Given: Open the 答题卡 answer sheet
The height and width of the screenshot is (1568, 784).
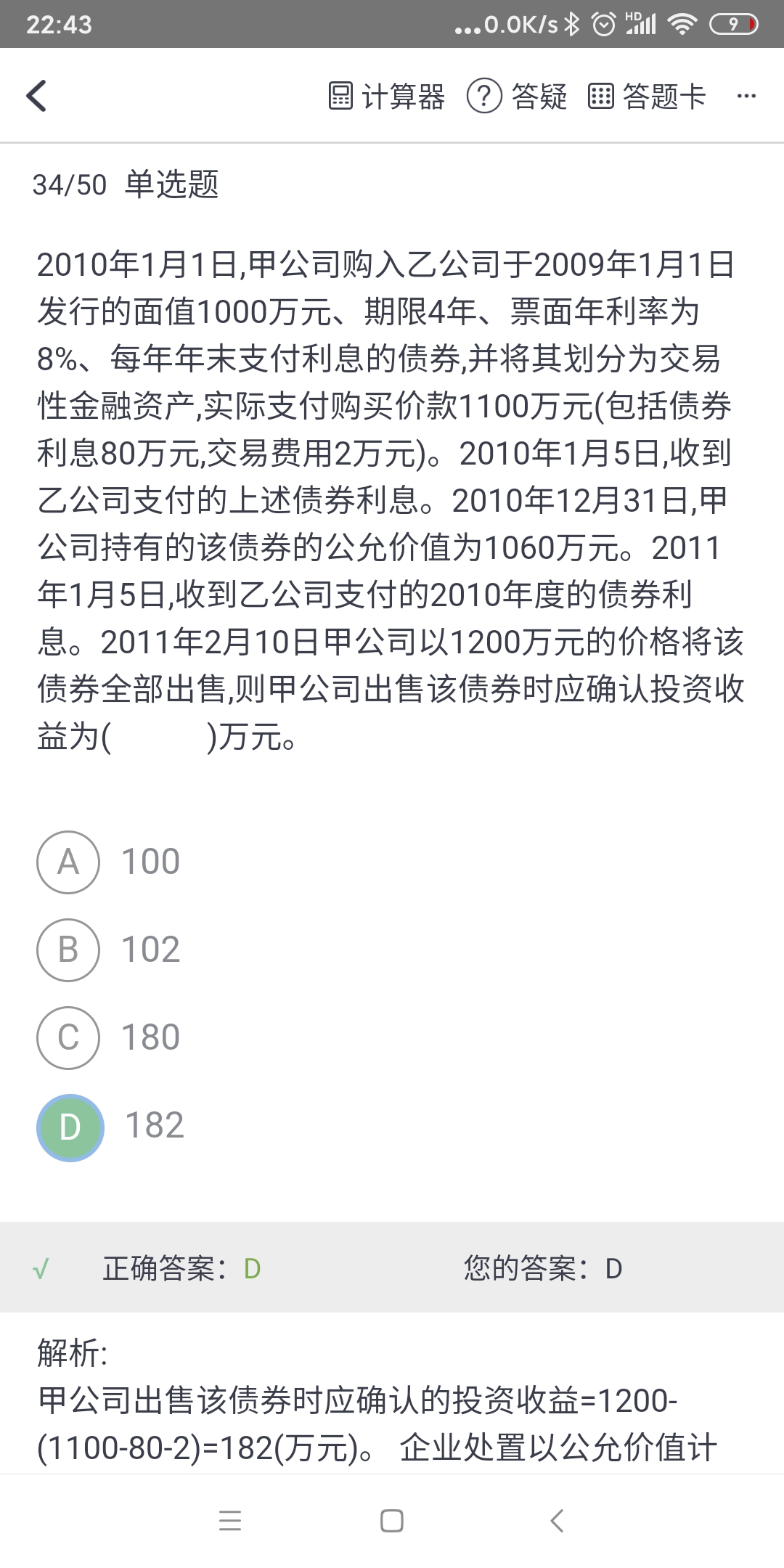Looking at the screenshot, I should pos(647,96).
